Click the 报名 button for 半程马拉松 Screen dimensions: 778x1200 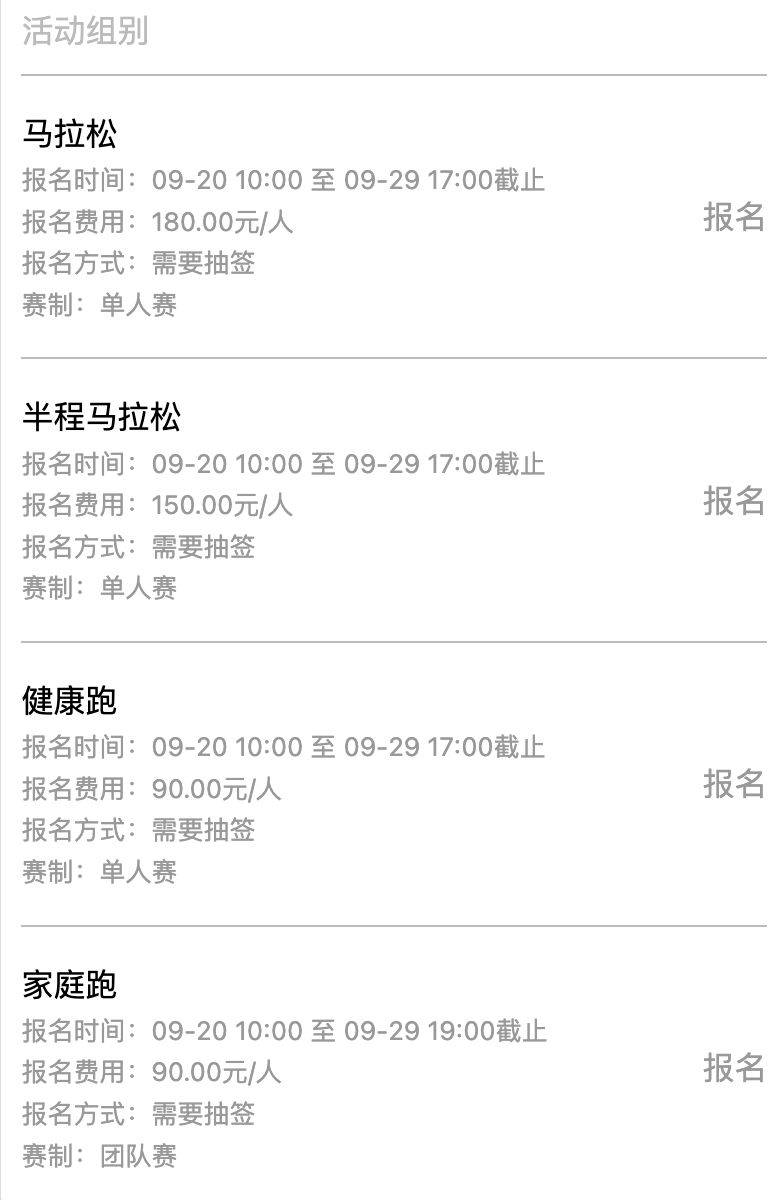click(x=735, y=499)
